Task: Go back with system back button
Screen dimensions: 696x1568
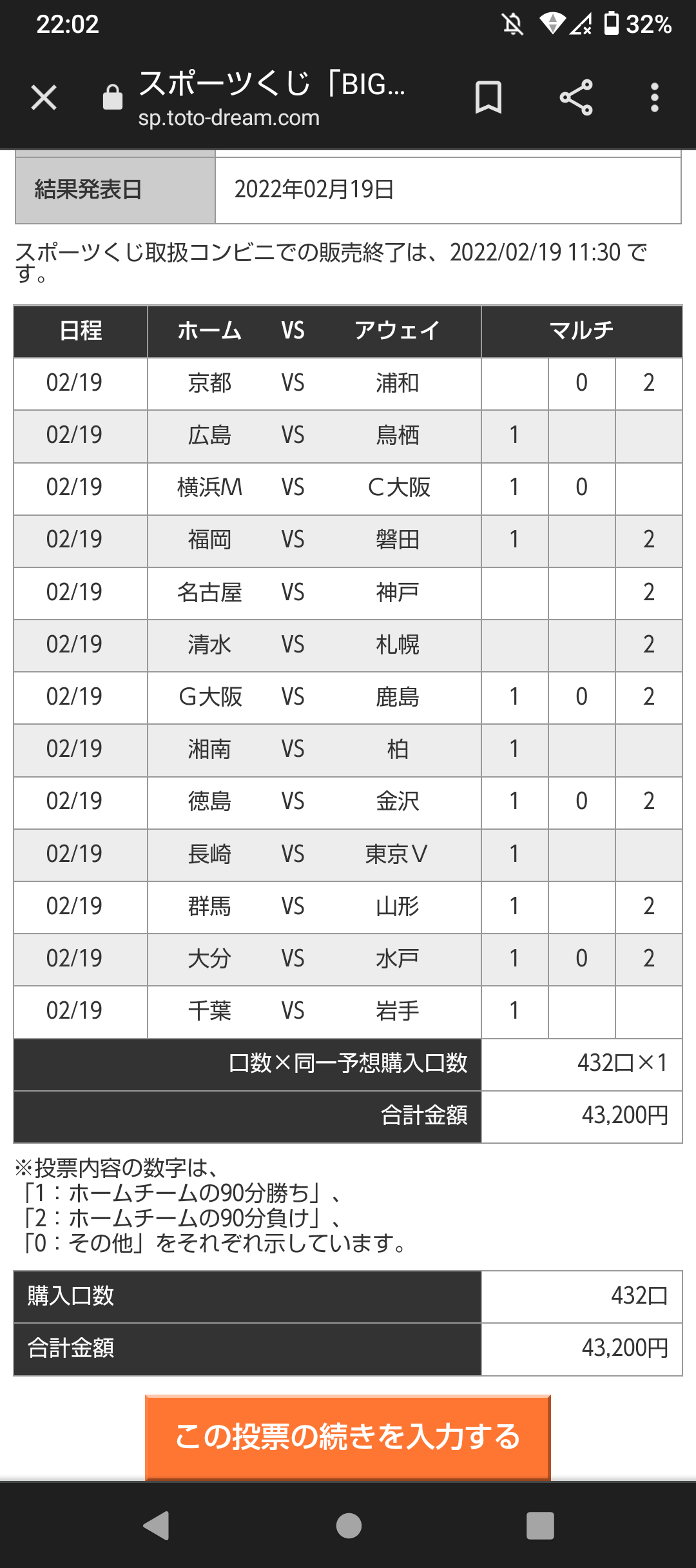Action: (x=157, y=1525)
